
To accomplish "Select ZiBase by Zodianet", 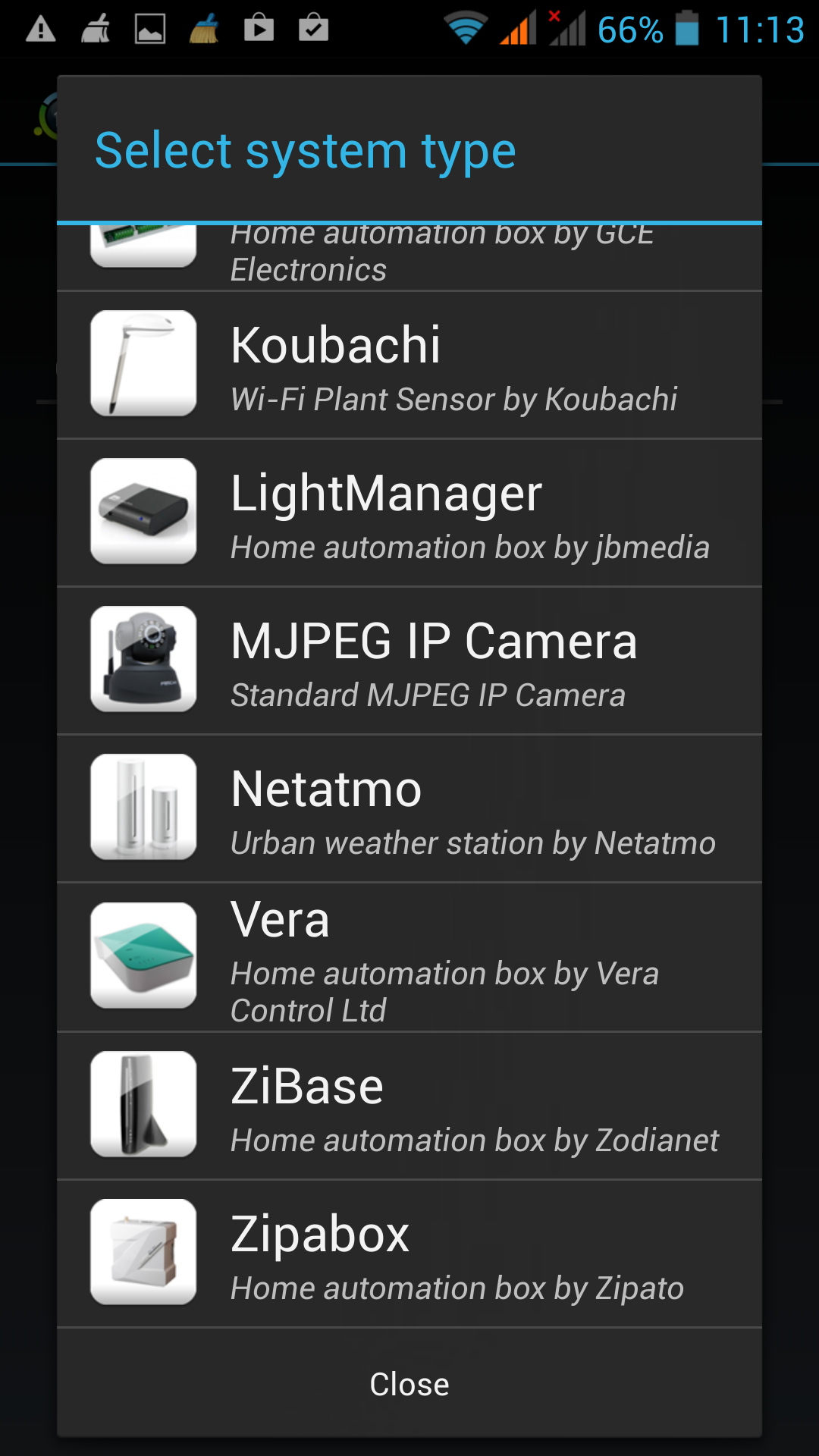I will 409,1106.
